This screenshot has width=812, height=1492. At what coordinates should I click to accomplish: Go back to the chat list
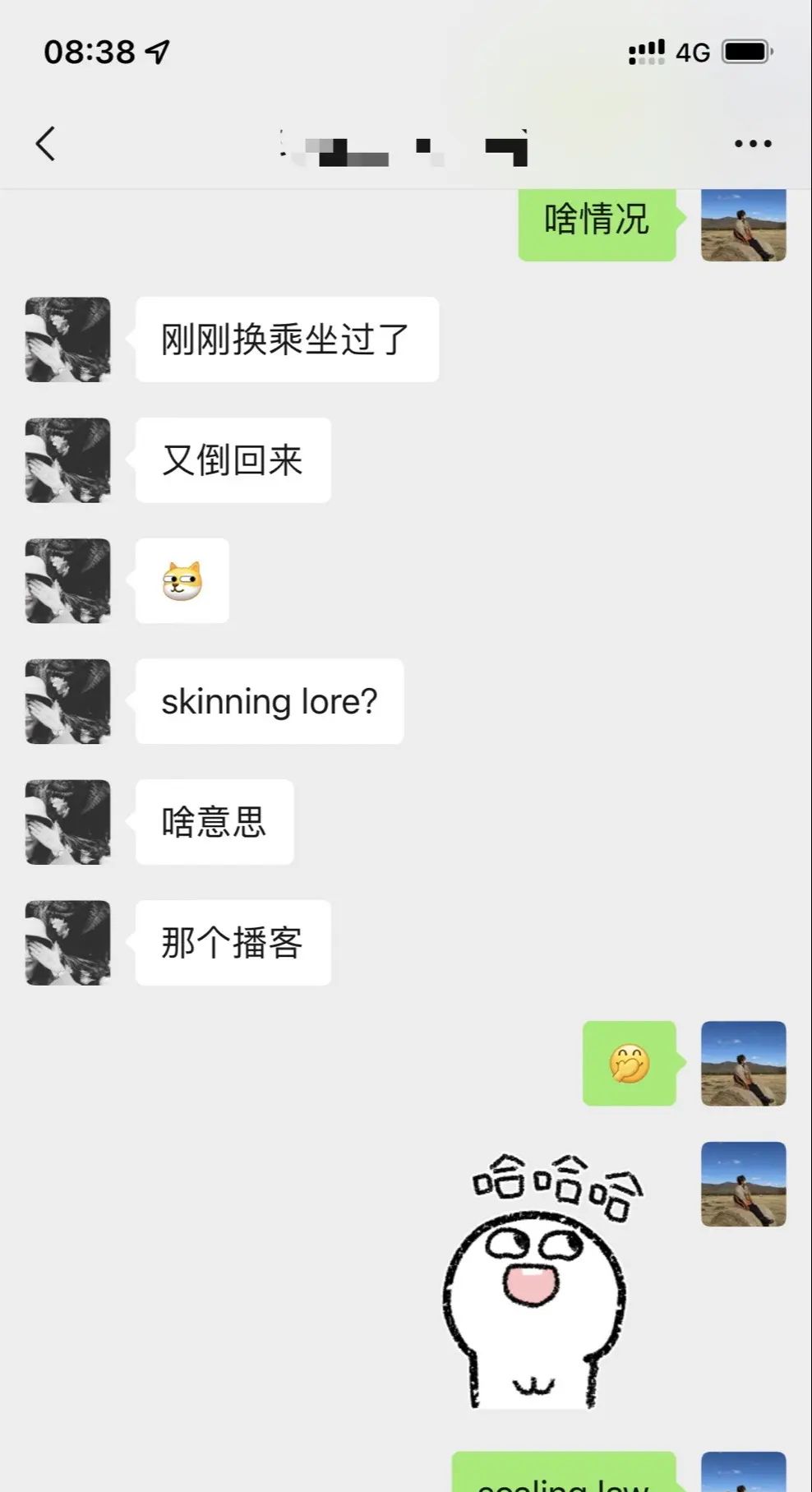pos(46,144)
